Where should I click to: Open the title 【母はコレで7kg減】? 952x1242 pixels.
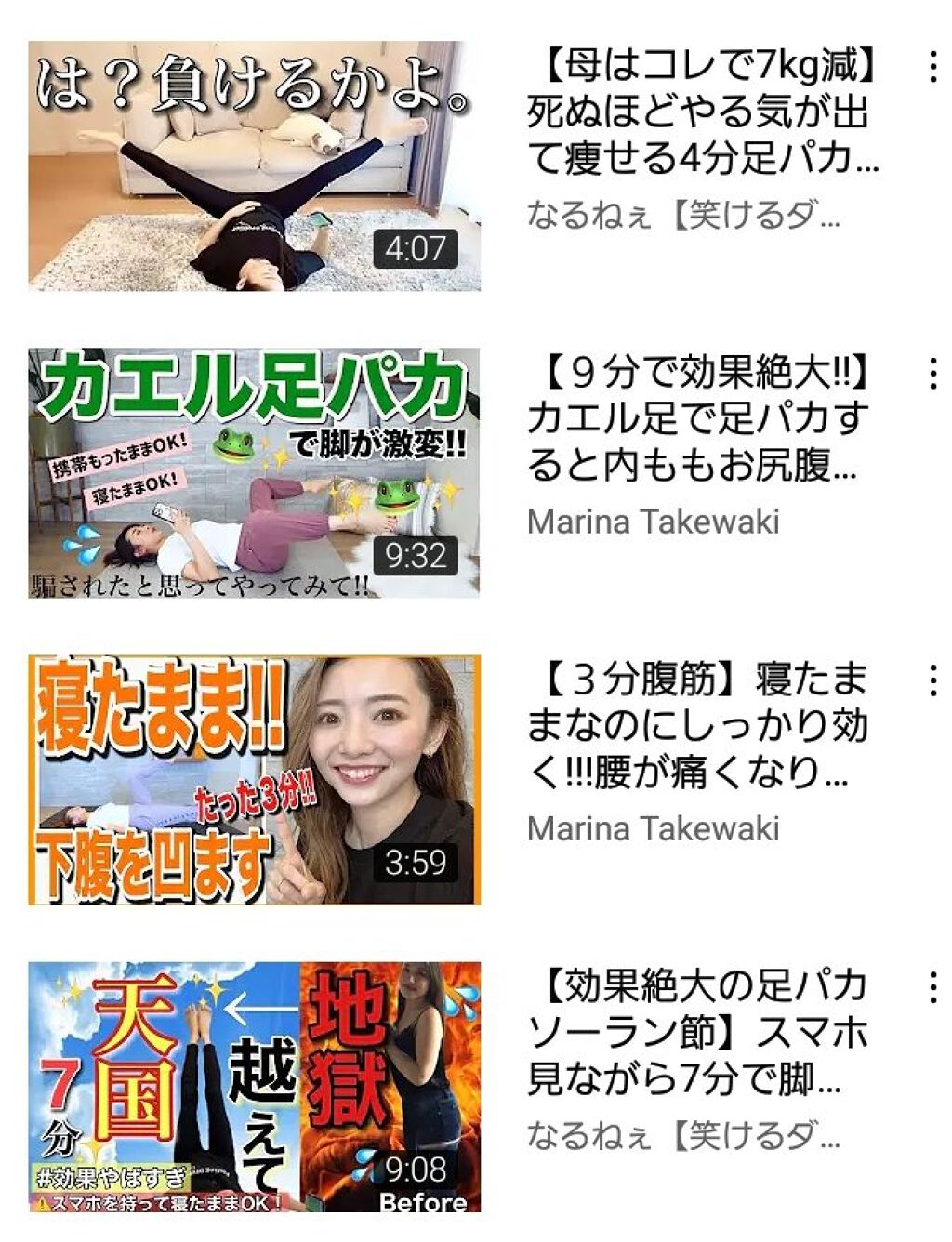(x=703, y=112)
